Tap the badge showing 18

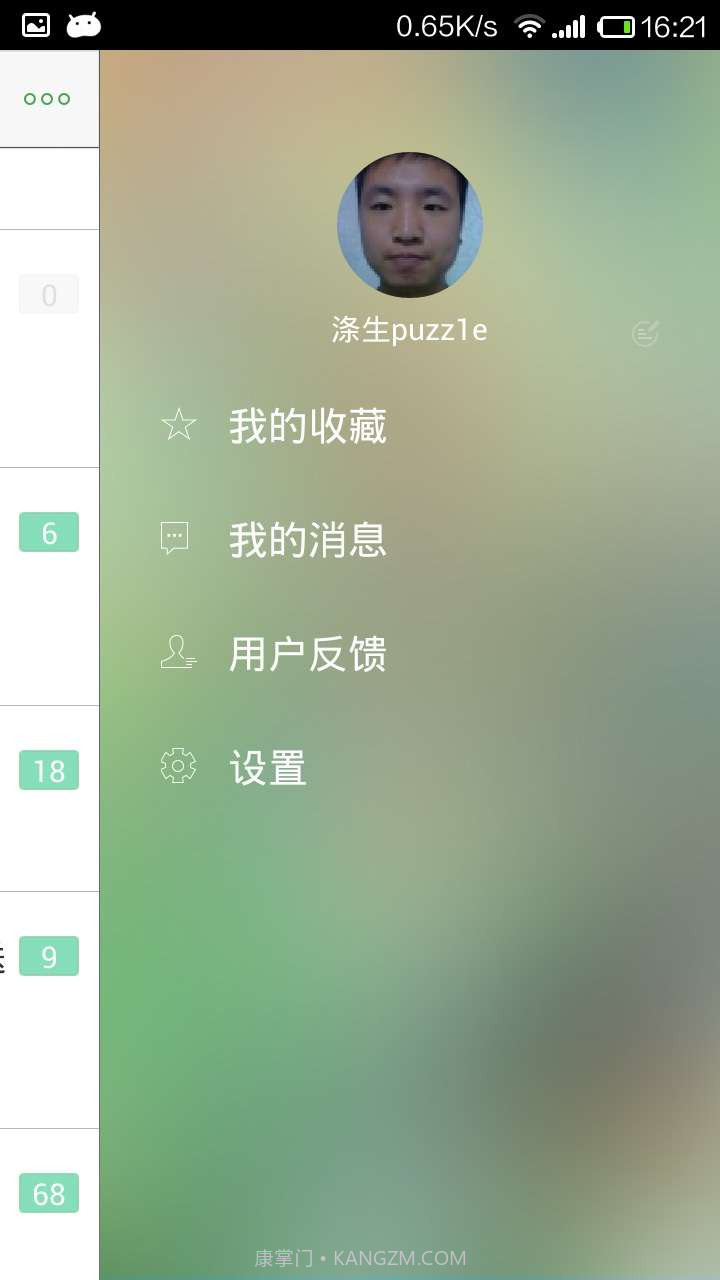click(48, 770)
